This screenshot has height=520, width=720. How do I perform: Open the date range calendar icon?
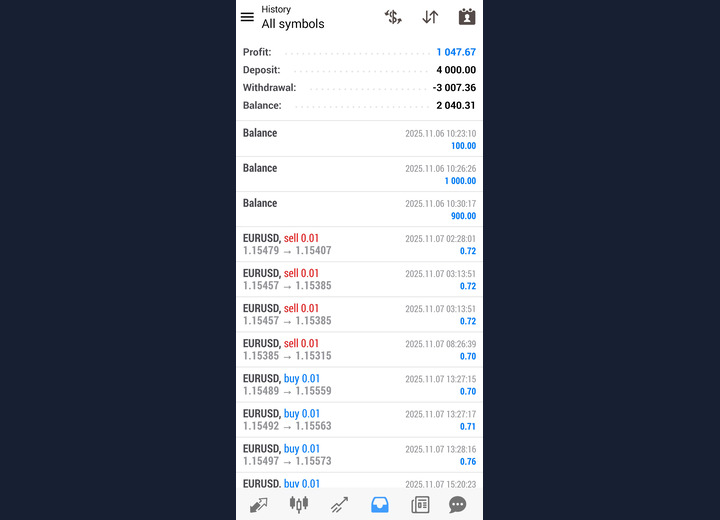coord(466,17)
